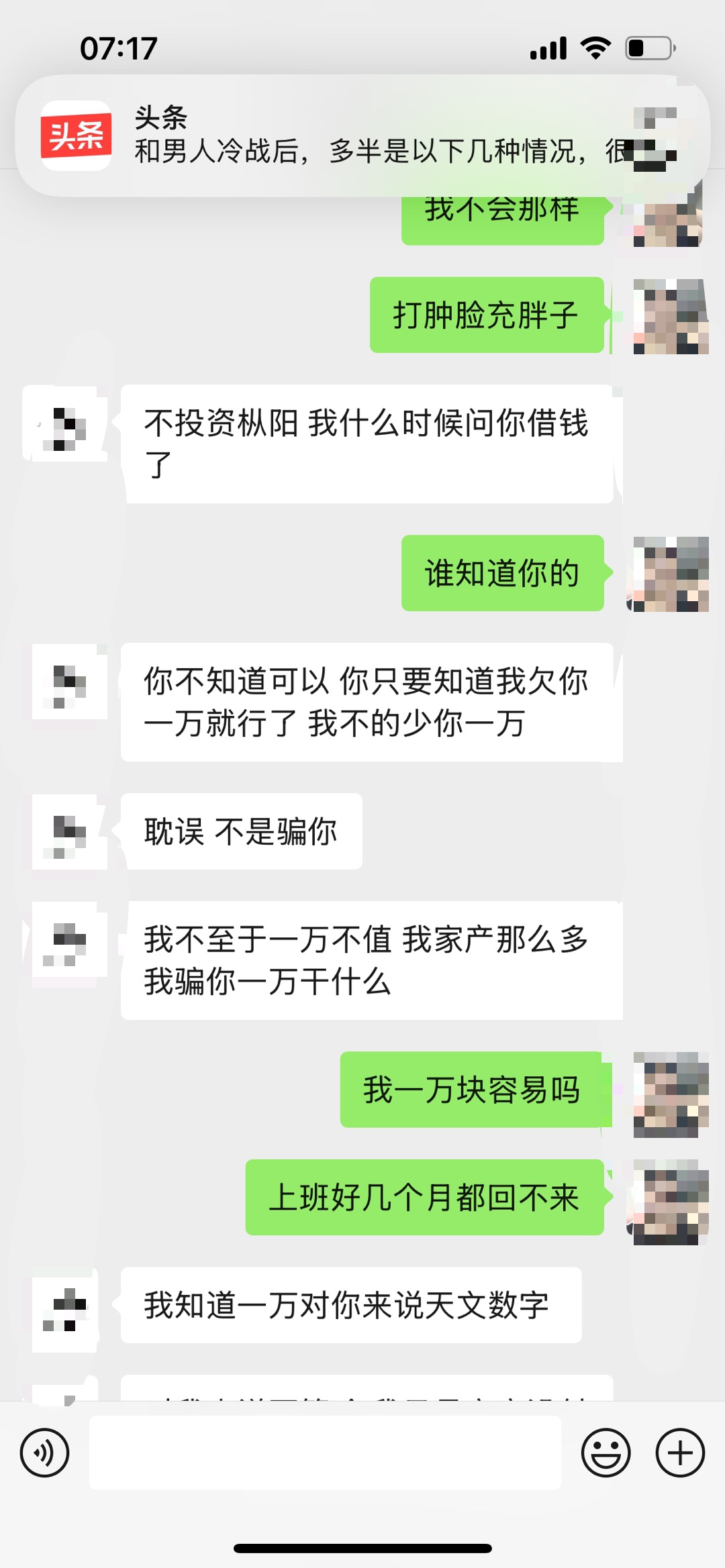Tap the avatar beside 谁知道你的
The width and height of the screenshot is (725, 1568).
click(x=670, y=574)
